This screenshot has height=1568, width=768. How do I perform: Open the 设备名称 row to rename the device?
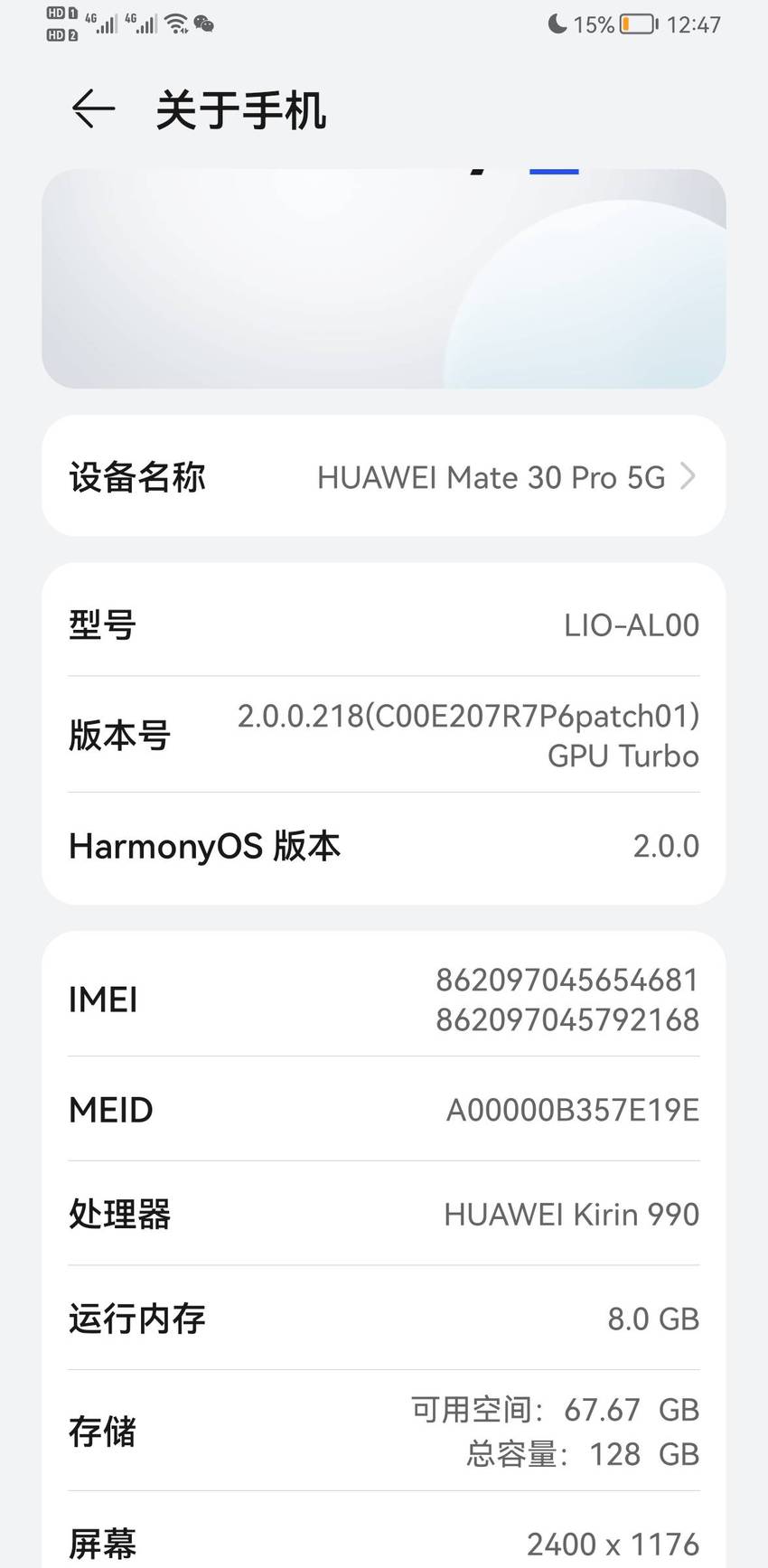(x=384, y=476)
